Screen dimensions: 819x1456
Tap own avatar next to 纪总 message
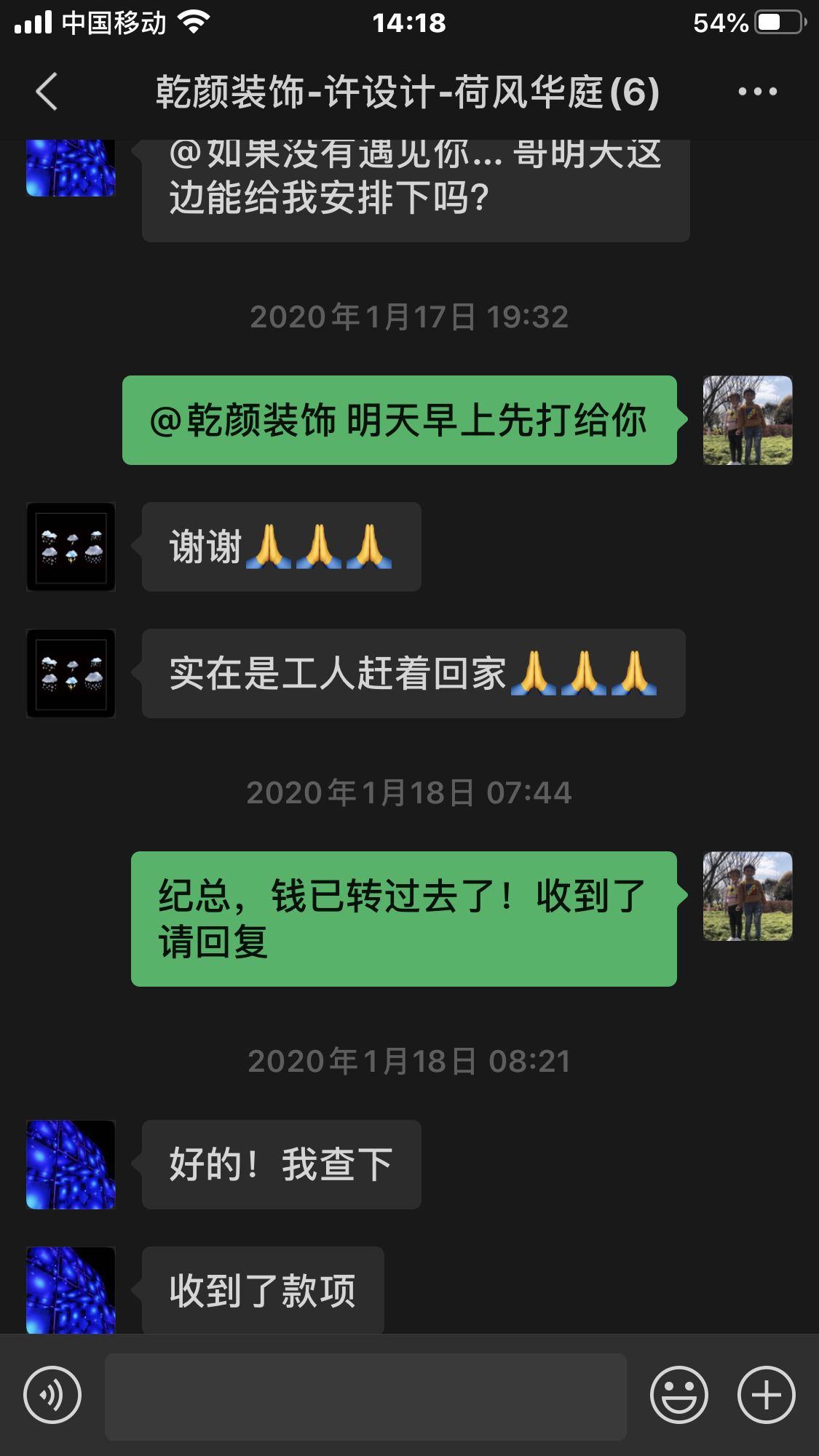tap(747, 896)
